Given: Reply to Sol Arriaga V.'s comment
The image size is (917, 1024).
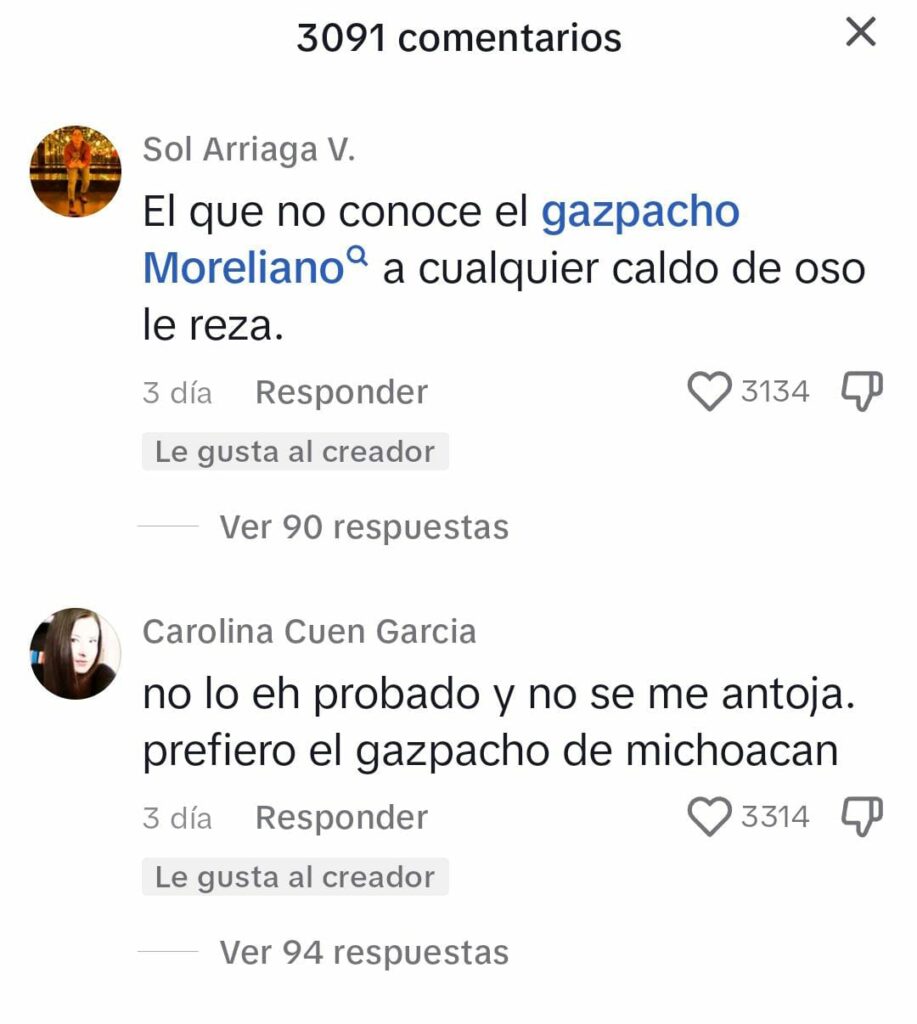Looking at the screenshot, I should 341,392.
